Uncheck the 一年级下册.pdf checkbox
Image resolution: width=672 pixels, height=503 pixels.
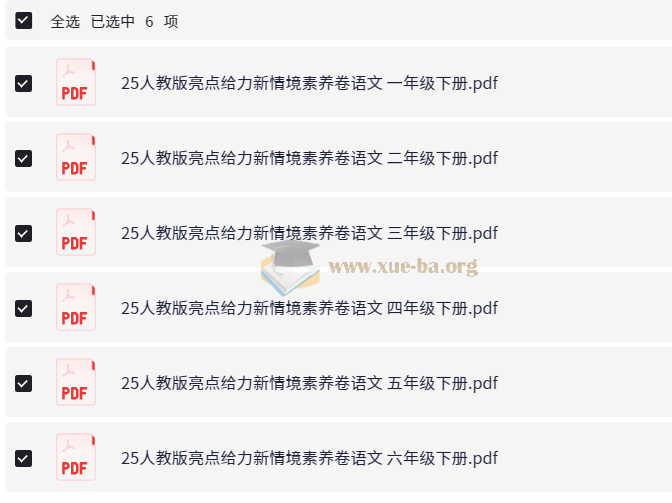point(24,83)
